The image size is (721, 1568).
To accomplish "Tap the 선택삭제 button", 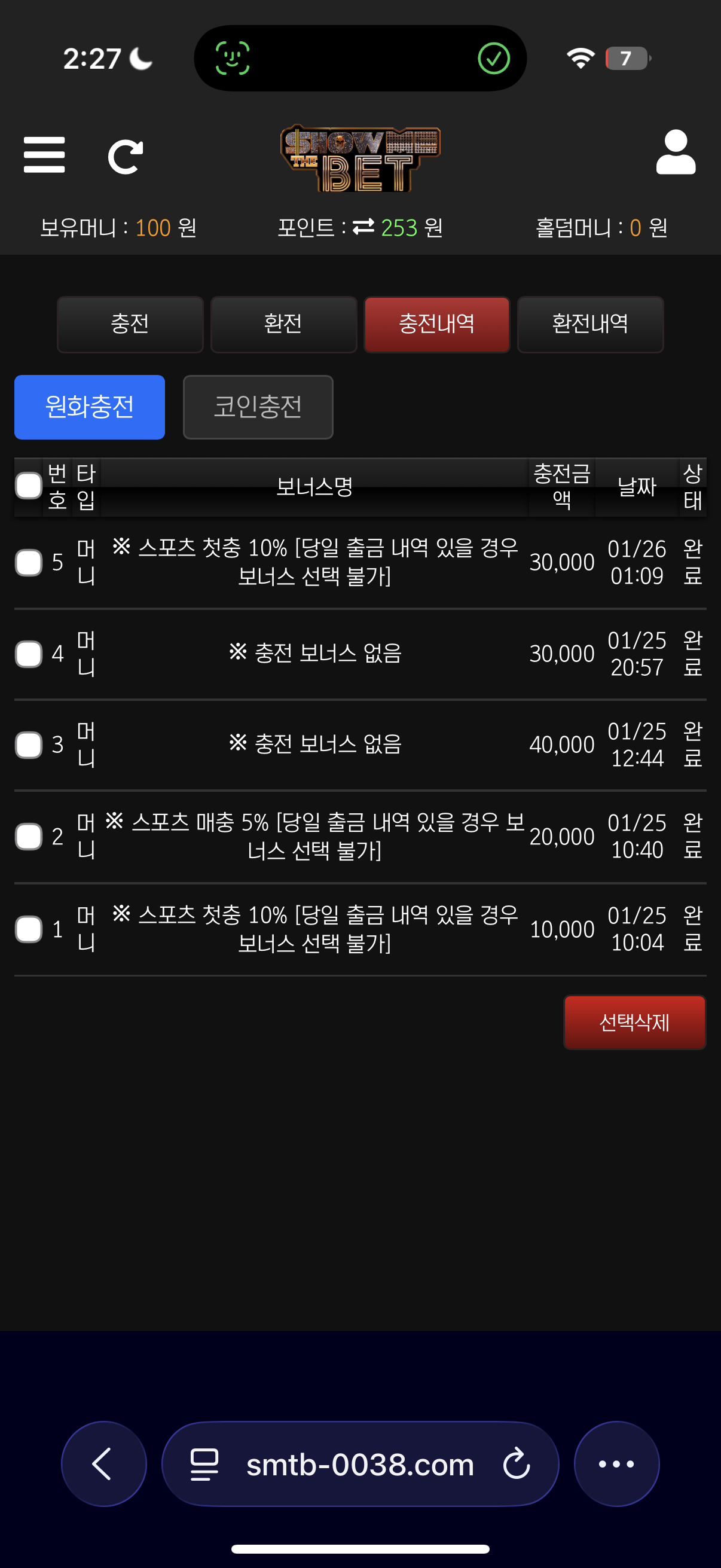I will (x=634, y=1022).
